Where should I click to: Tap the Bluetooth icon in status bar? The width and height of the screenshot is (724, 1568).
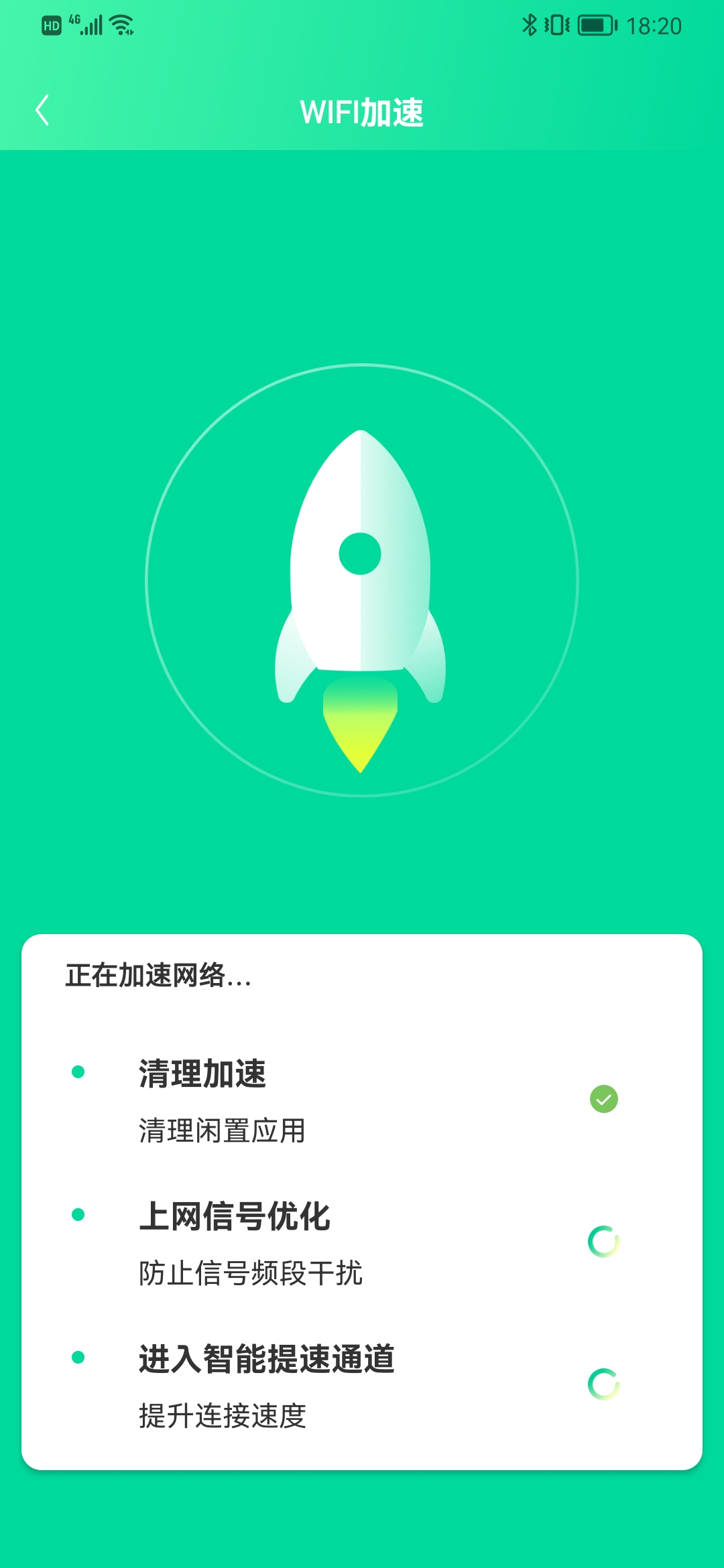tap(530, 25)
